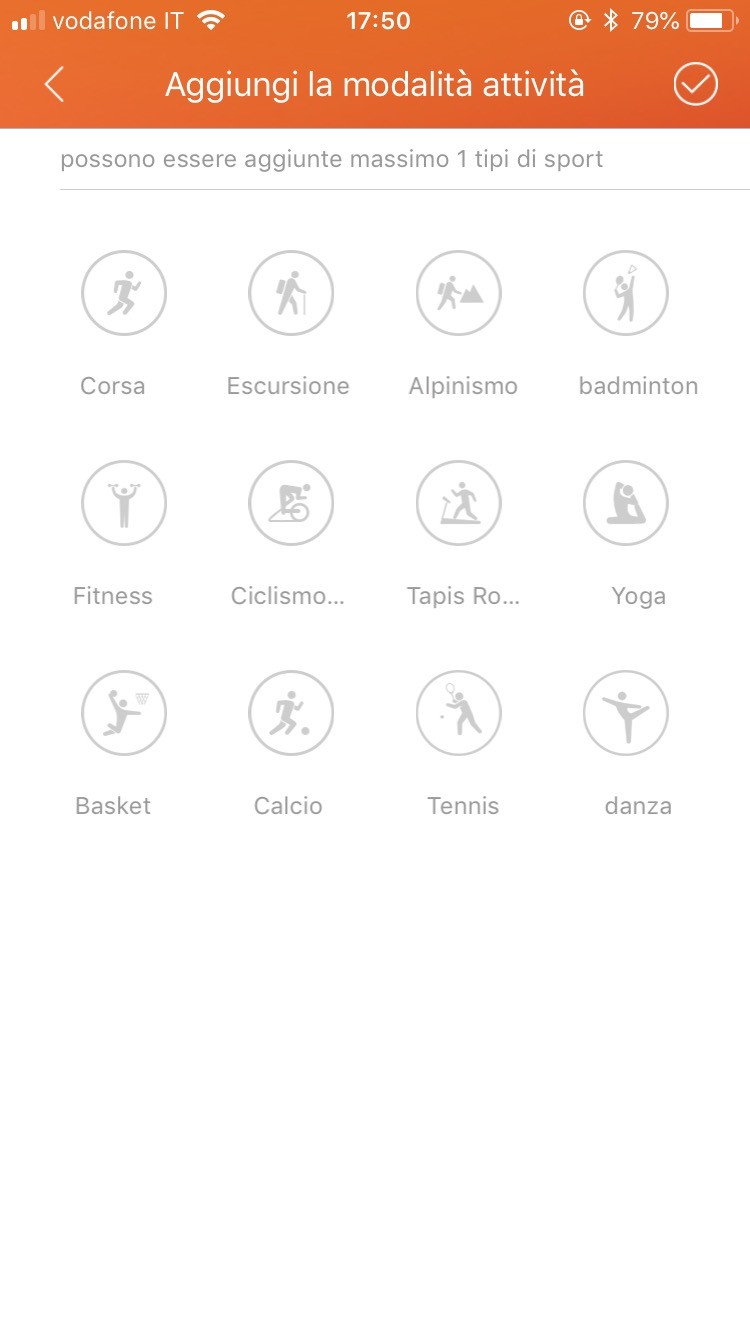Image resolution: width=750 pixels, height=1334 pixels.
Task: Select the Fitness activity icon
Action: coord(124,503)
